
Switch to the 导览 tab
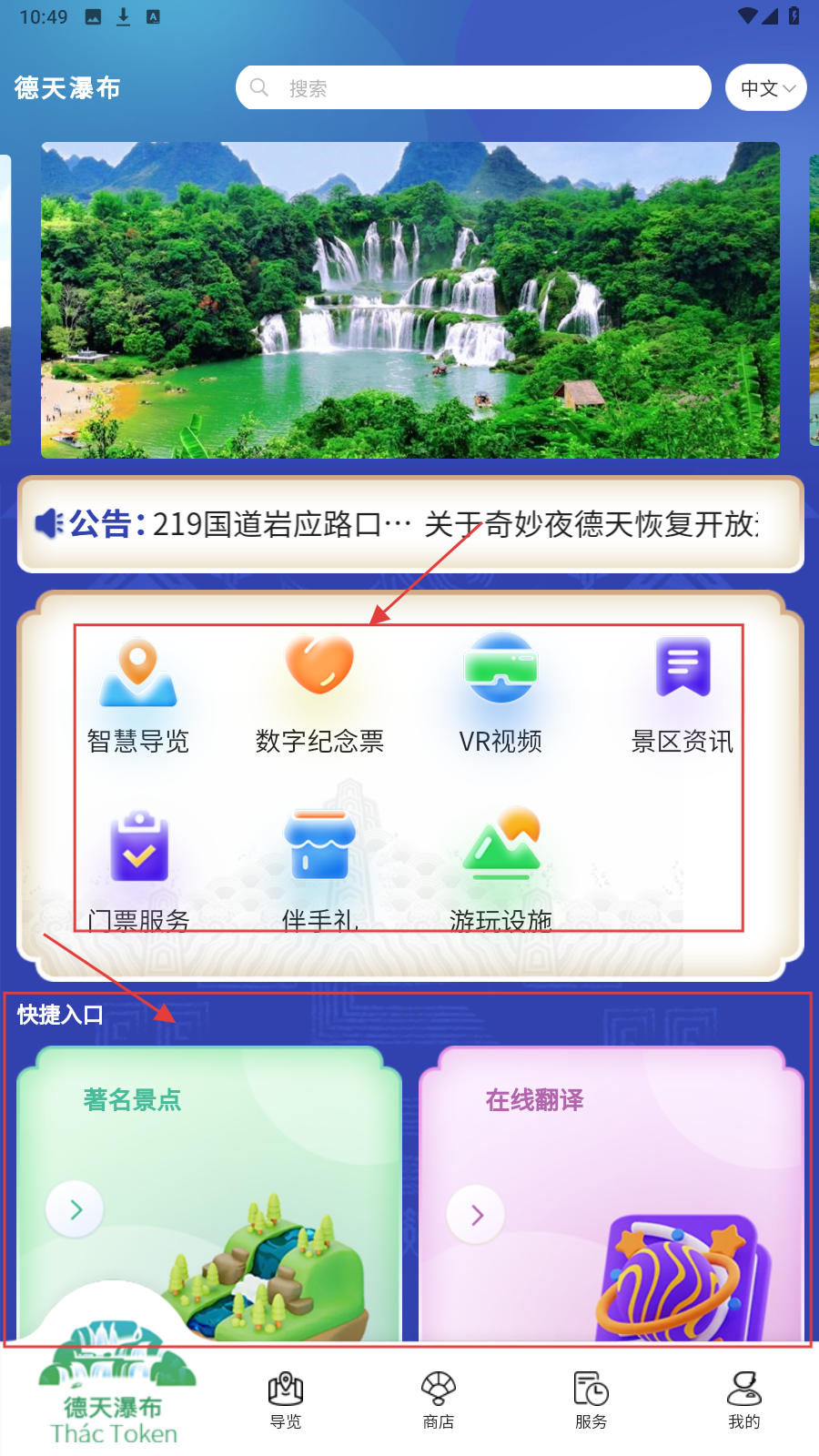[286, 1400]
